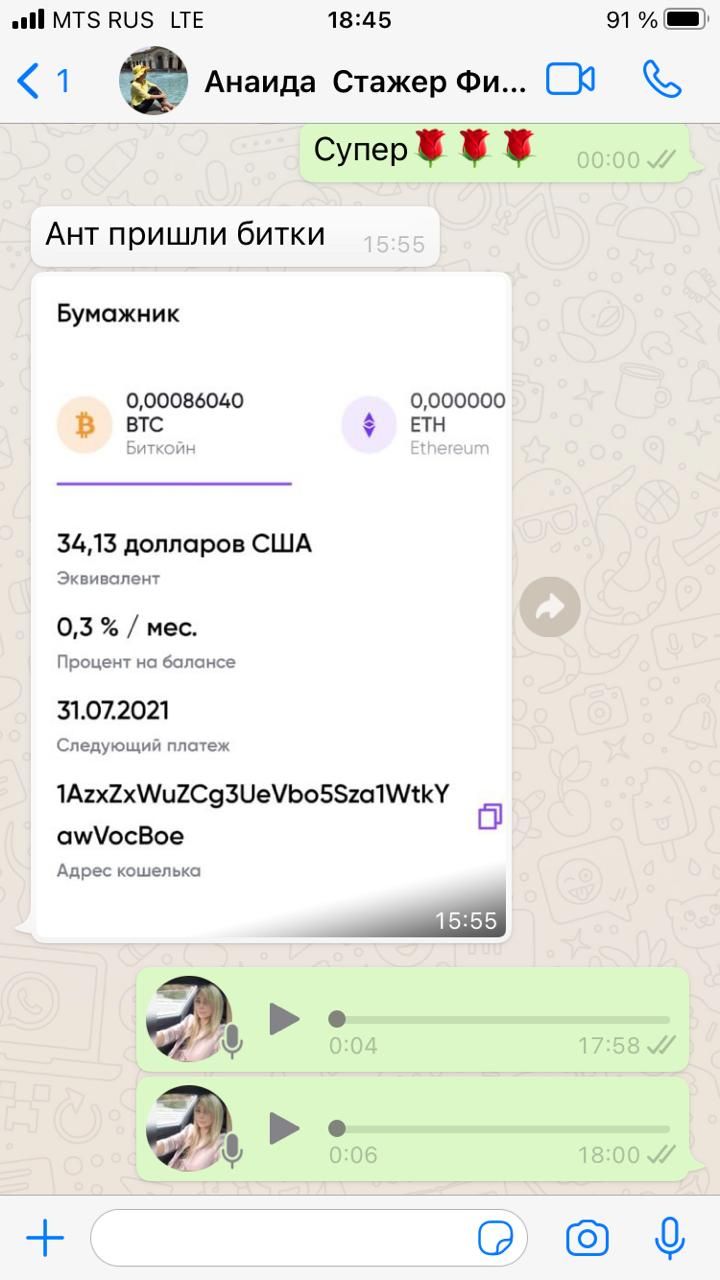This screenshot has width=720, height=1280.
Task: Open the attachment plus menu
Action: [45, 1239]
